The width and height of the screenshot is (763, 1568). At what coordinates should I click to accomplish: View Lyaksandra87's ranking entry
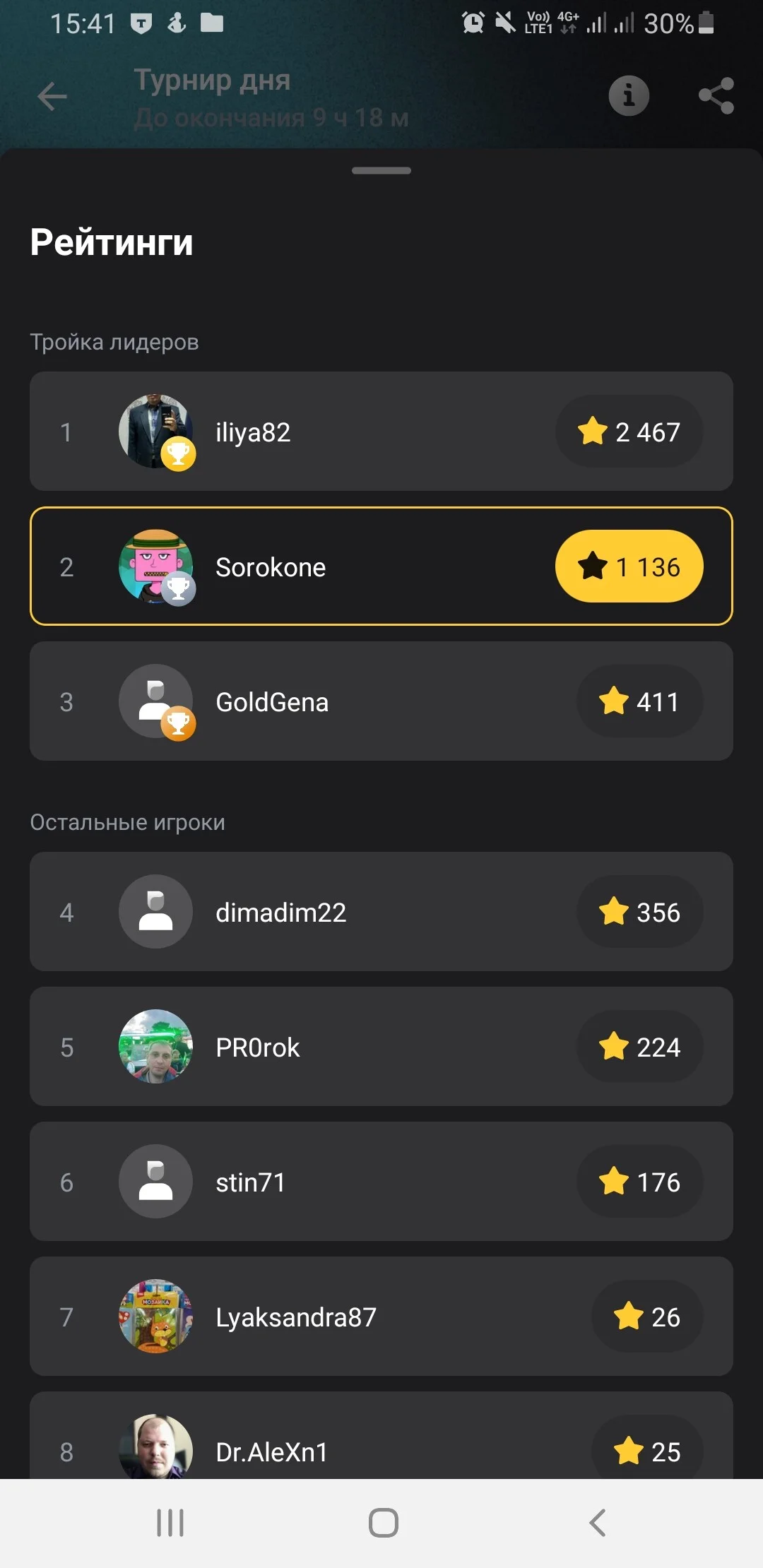(381, 1317)
